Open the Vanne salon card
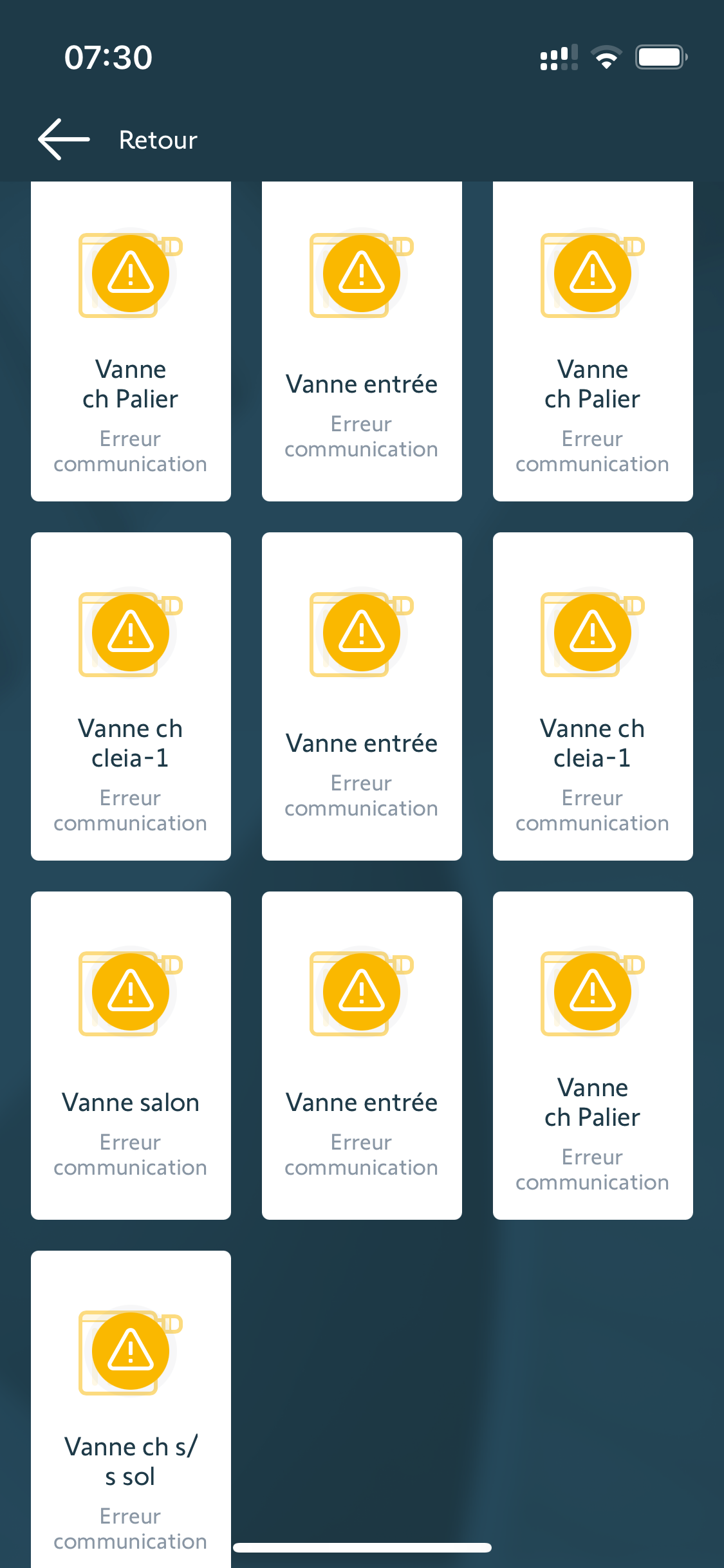This screenshot has width=724, height=1568. [131, 1054]
